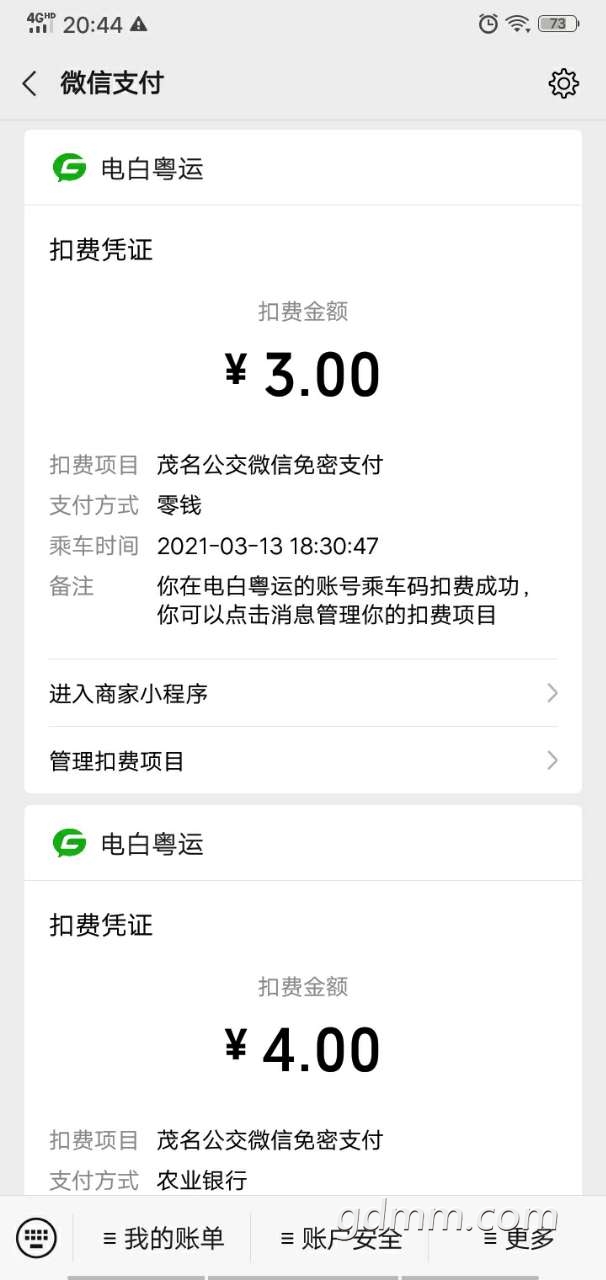Open the ¥3.00 扣费凭证 card
Screen dimensions: 606x1280
pyautogui.click(x=303, y=400)
